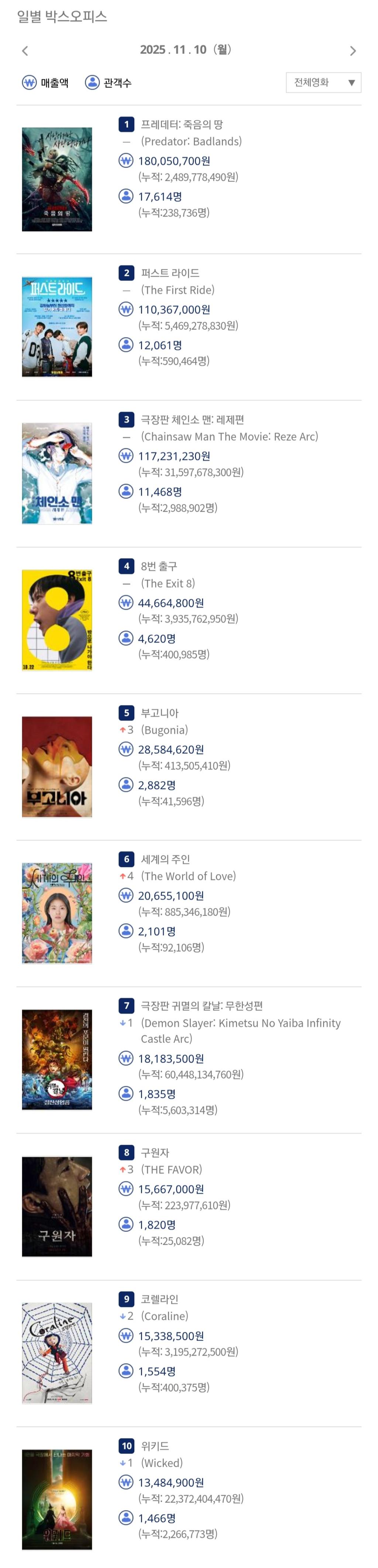
Task: Open 8번 출구 (The Exit 8) entry
Action: click(159, 567)
